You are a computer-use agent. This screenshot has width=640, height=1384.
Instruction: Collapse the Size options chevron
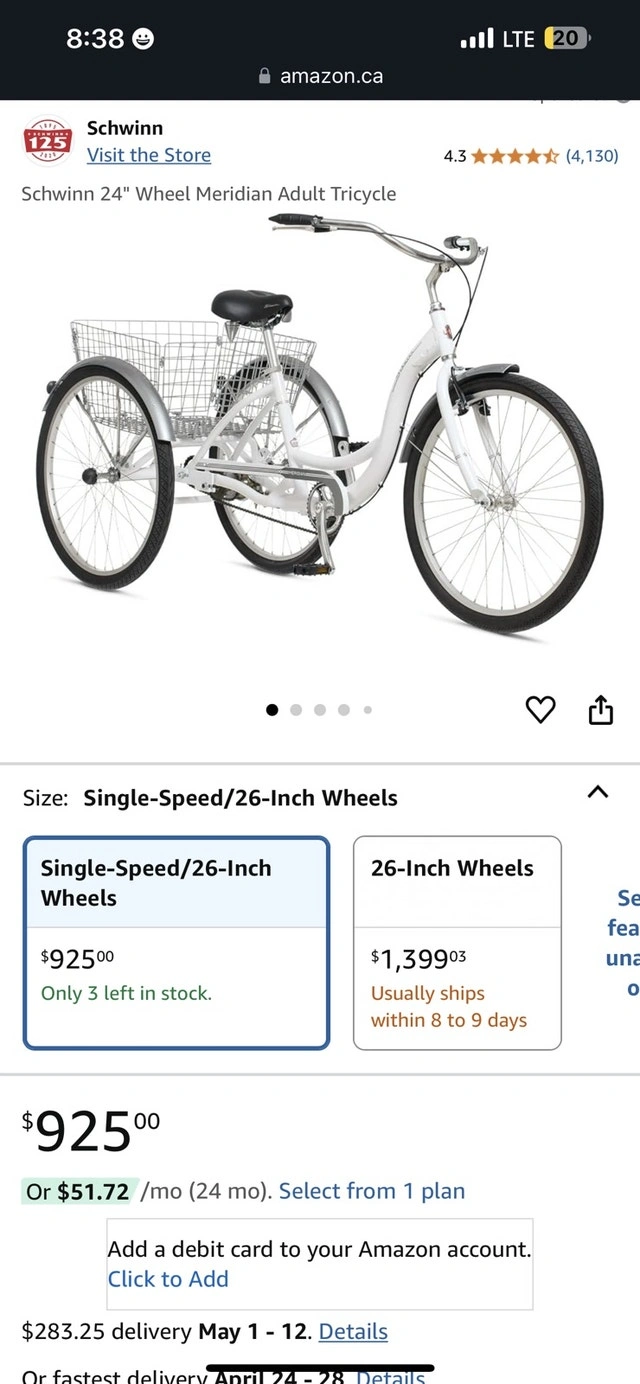[x=597, y=792]
